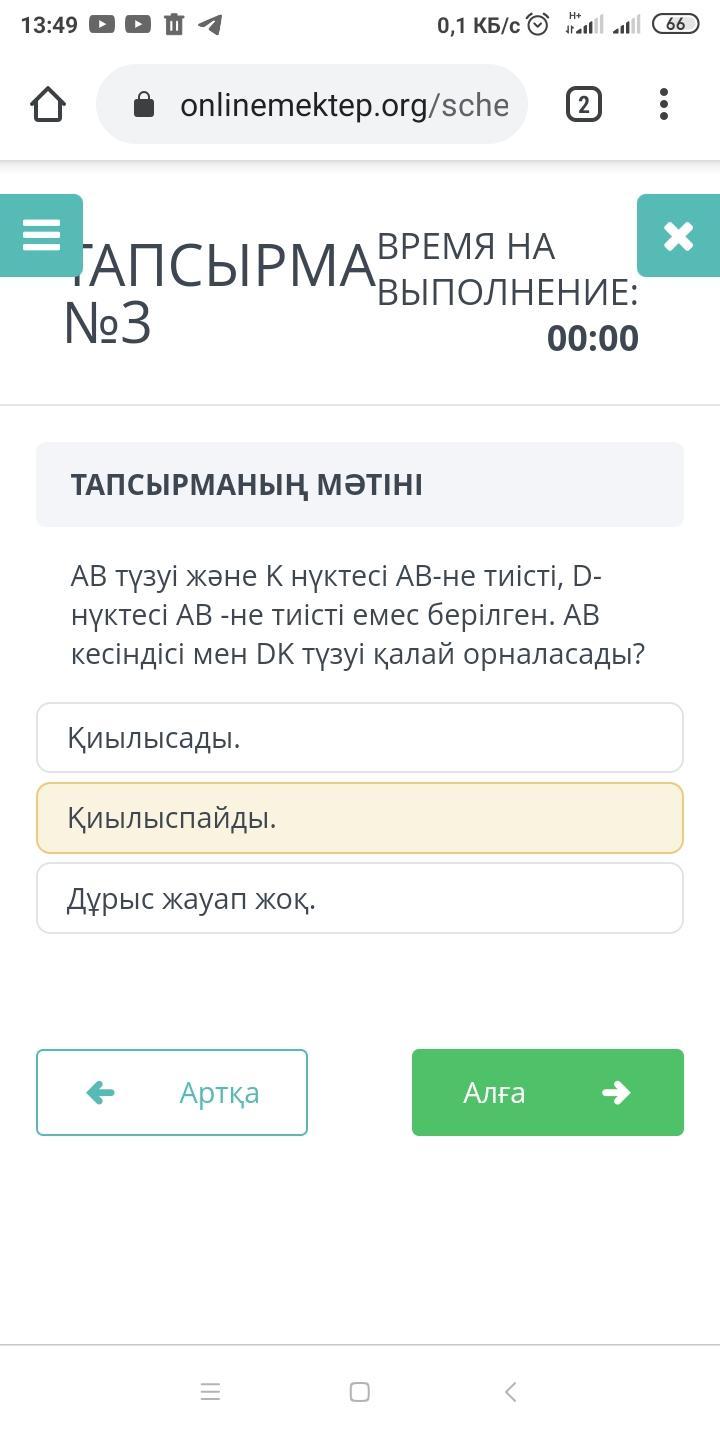This screenshot has height=1440, width=720.
Task: Tap the onlinemektep.org address bar
Action: 312,104
